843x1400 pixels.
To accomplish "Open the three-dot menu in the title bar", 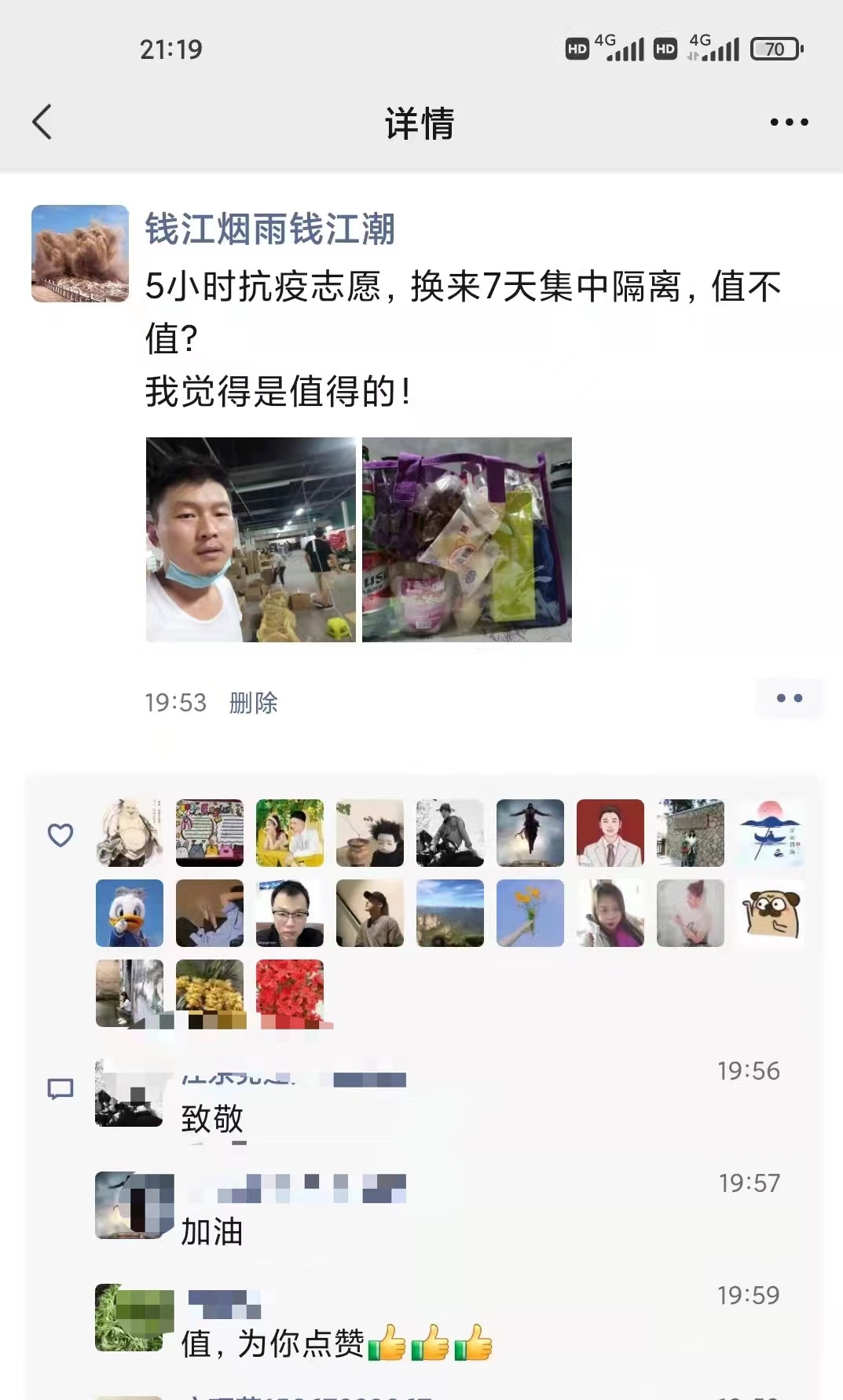I will pos(789,122).
